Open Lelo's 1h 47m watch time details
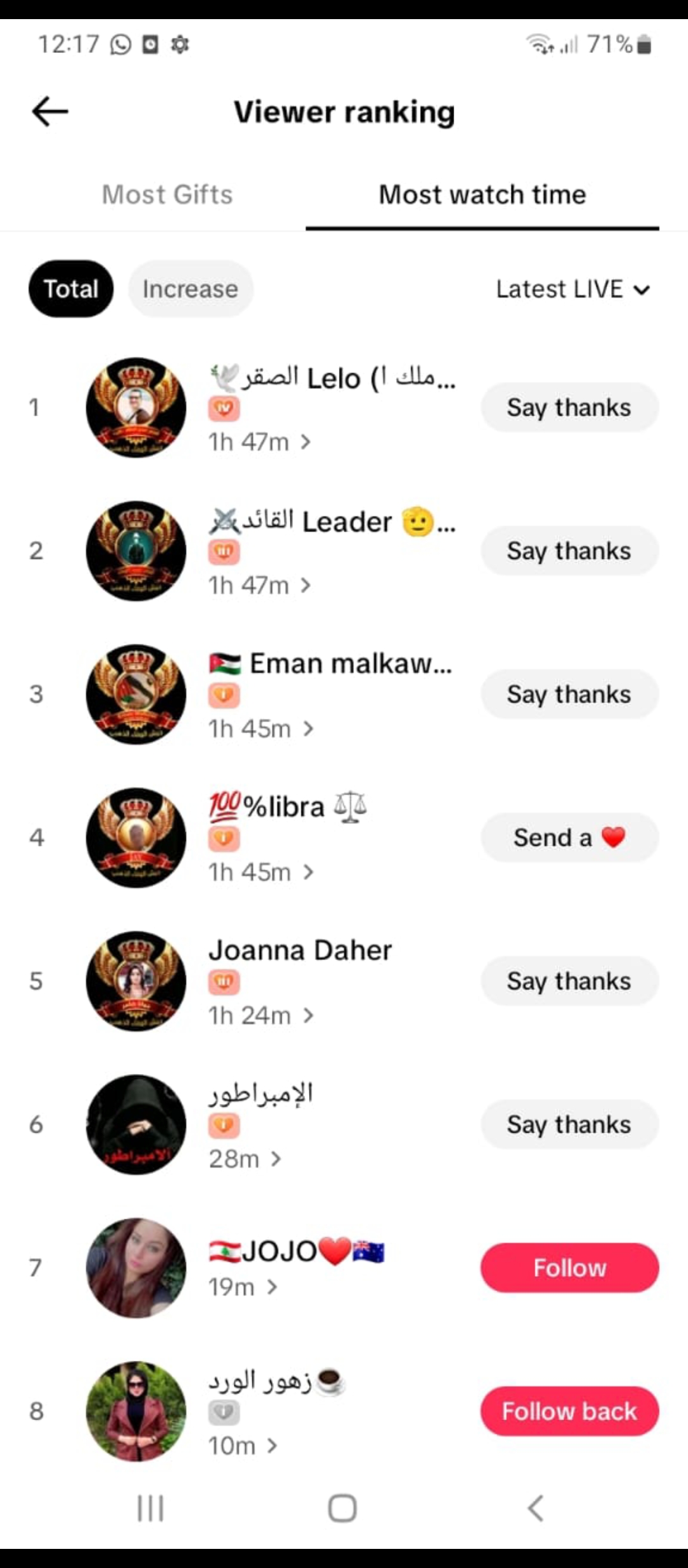Image resolution: width=688 pixels, height=1568 pixels. 259,442
